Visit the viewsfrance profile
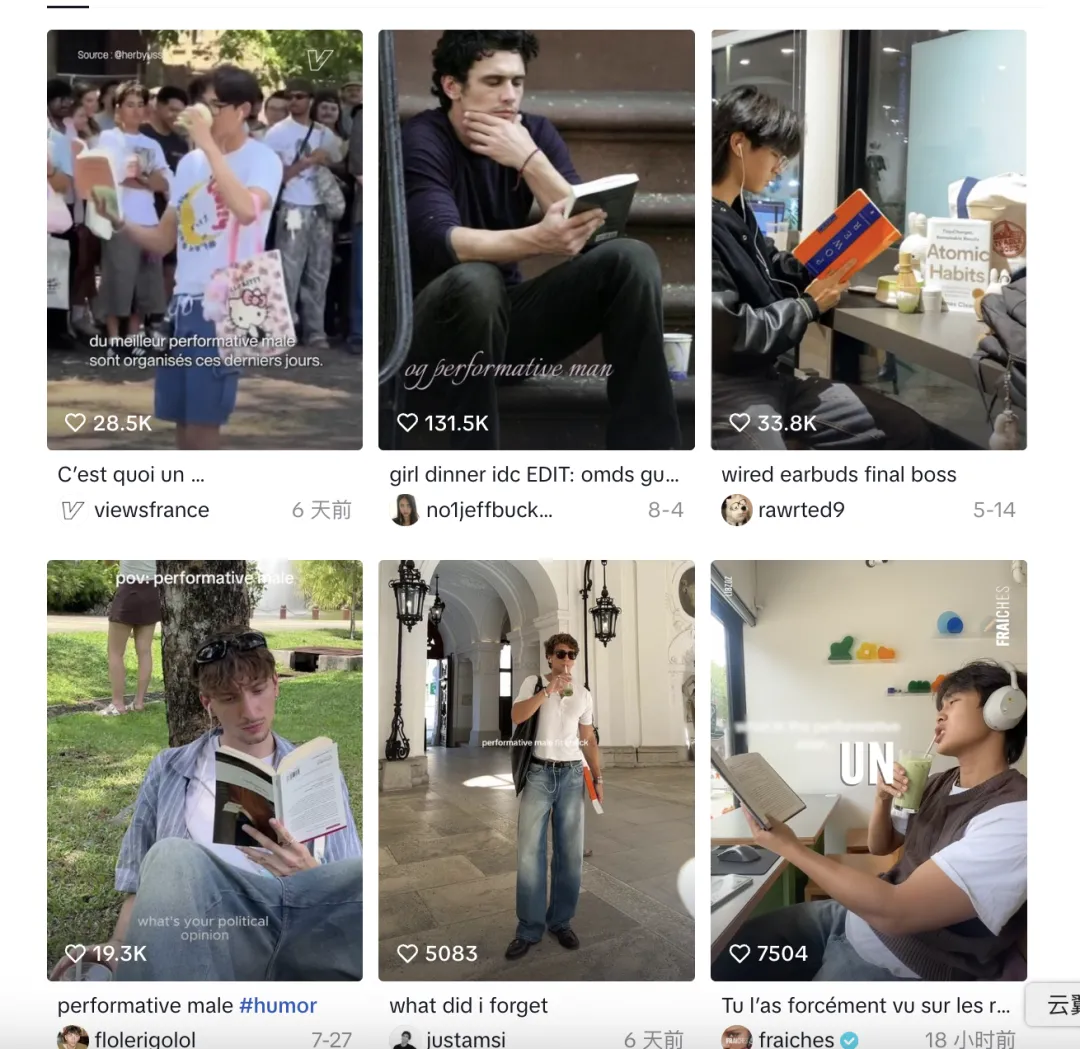The image size is (1080, 1049). pyautogui.click(x=150, y=510)
